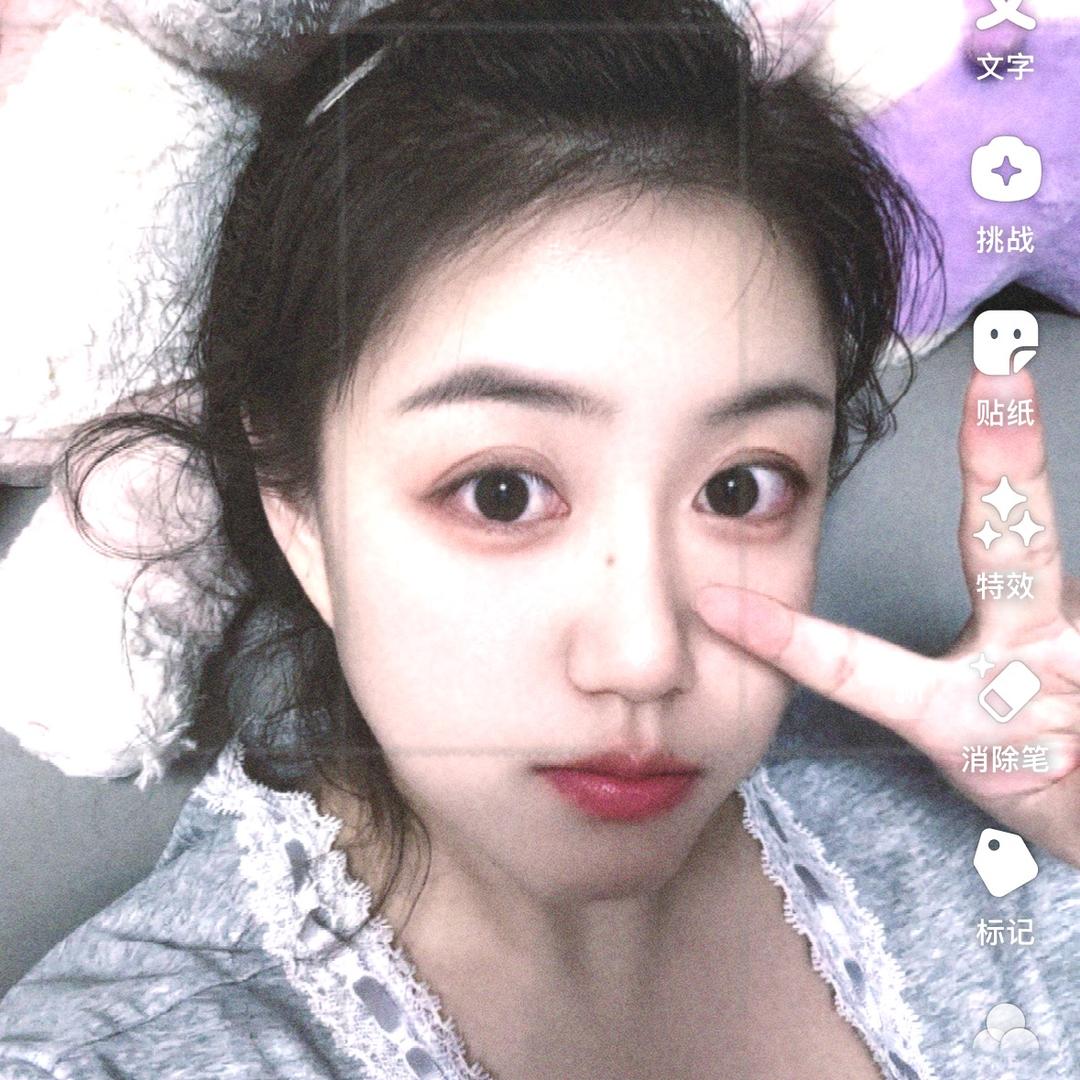Add a 贴纸 sticker
1080x1080 pixels.
[x=1005, y=345]
